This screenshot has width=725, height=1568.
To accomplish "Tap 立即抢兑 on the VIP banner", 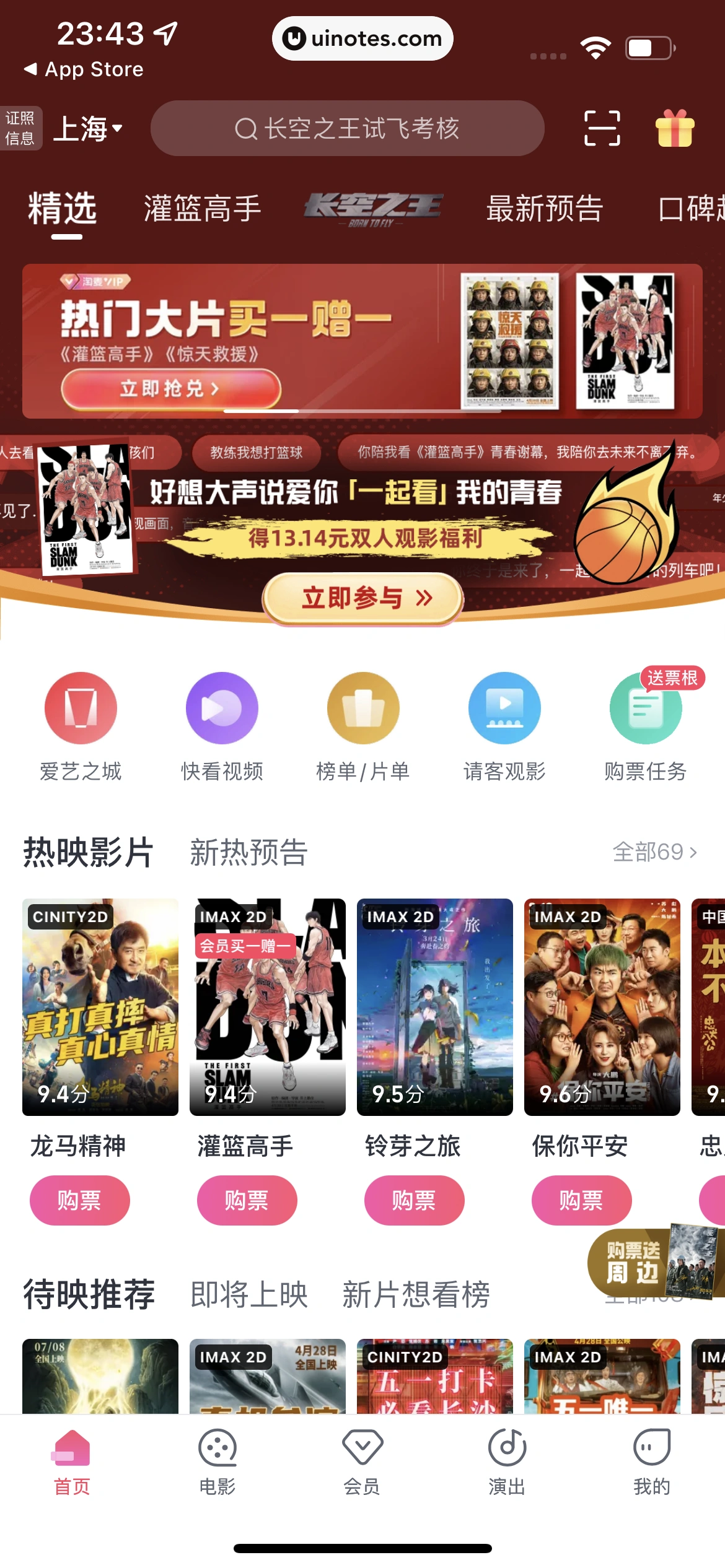I will pyautogui.click(x=170, y=389).
